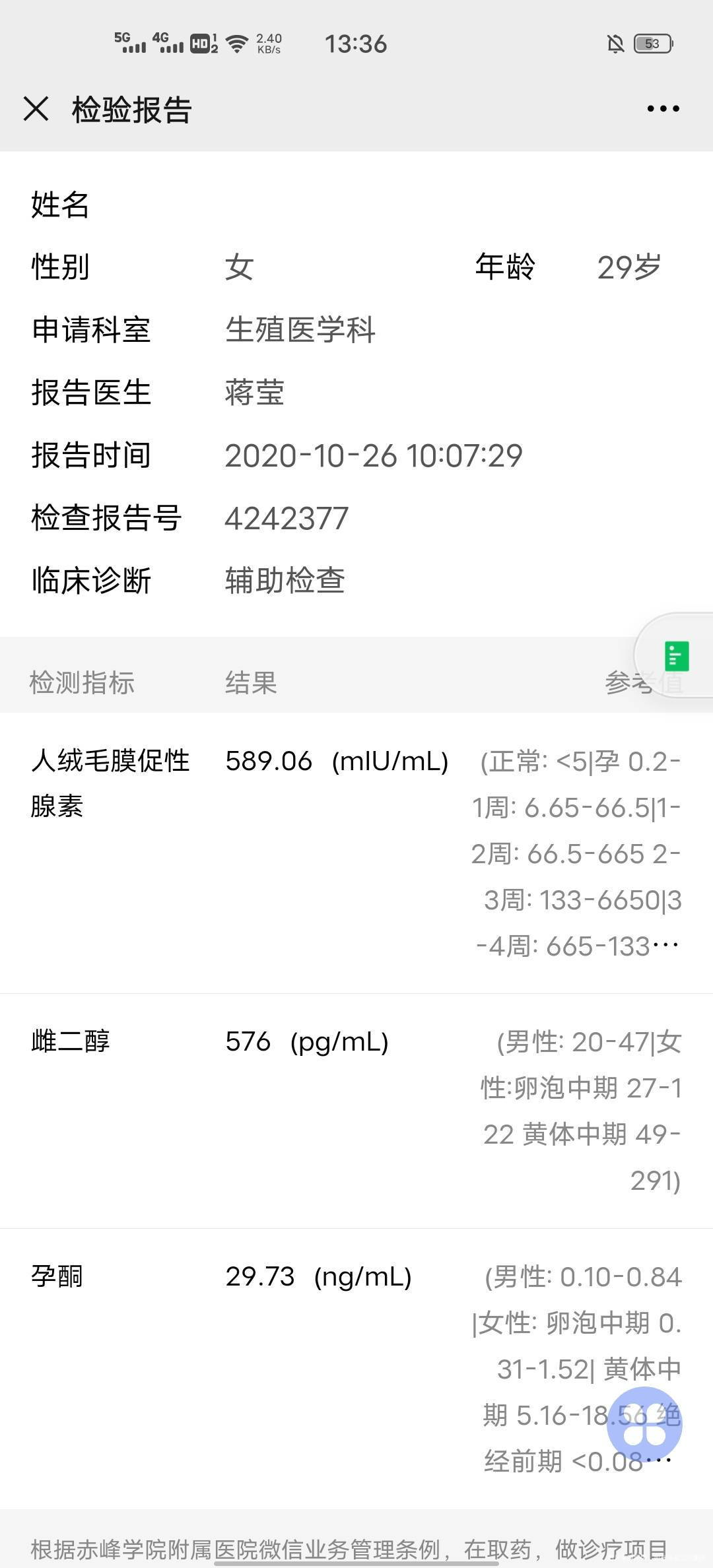This screenshot has height=1568, width=713.
Task: Close the report with the X button
Action: [36, 109]
